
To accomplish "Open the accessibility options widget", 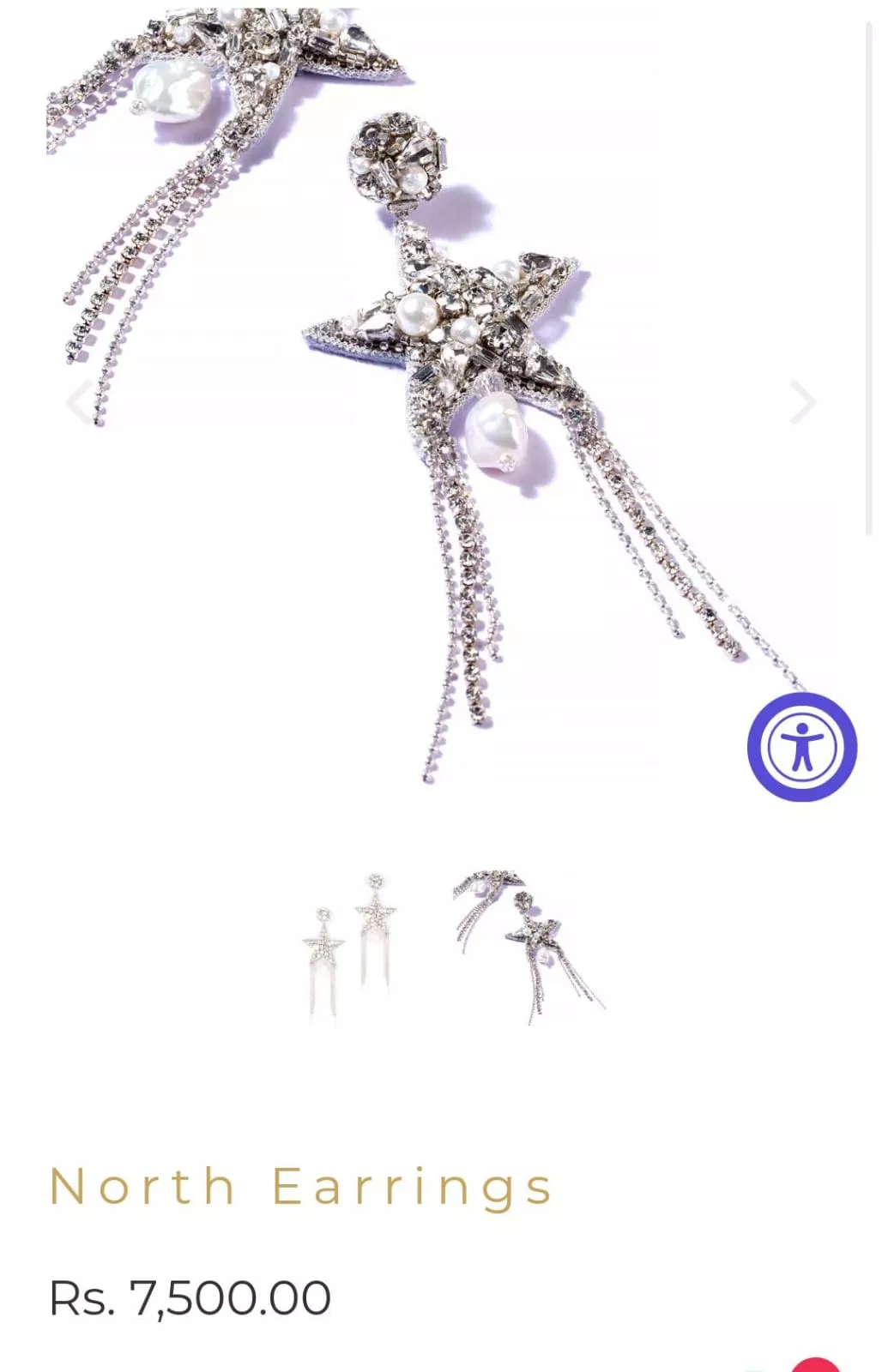I will (x=801, y=747).
